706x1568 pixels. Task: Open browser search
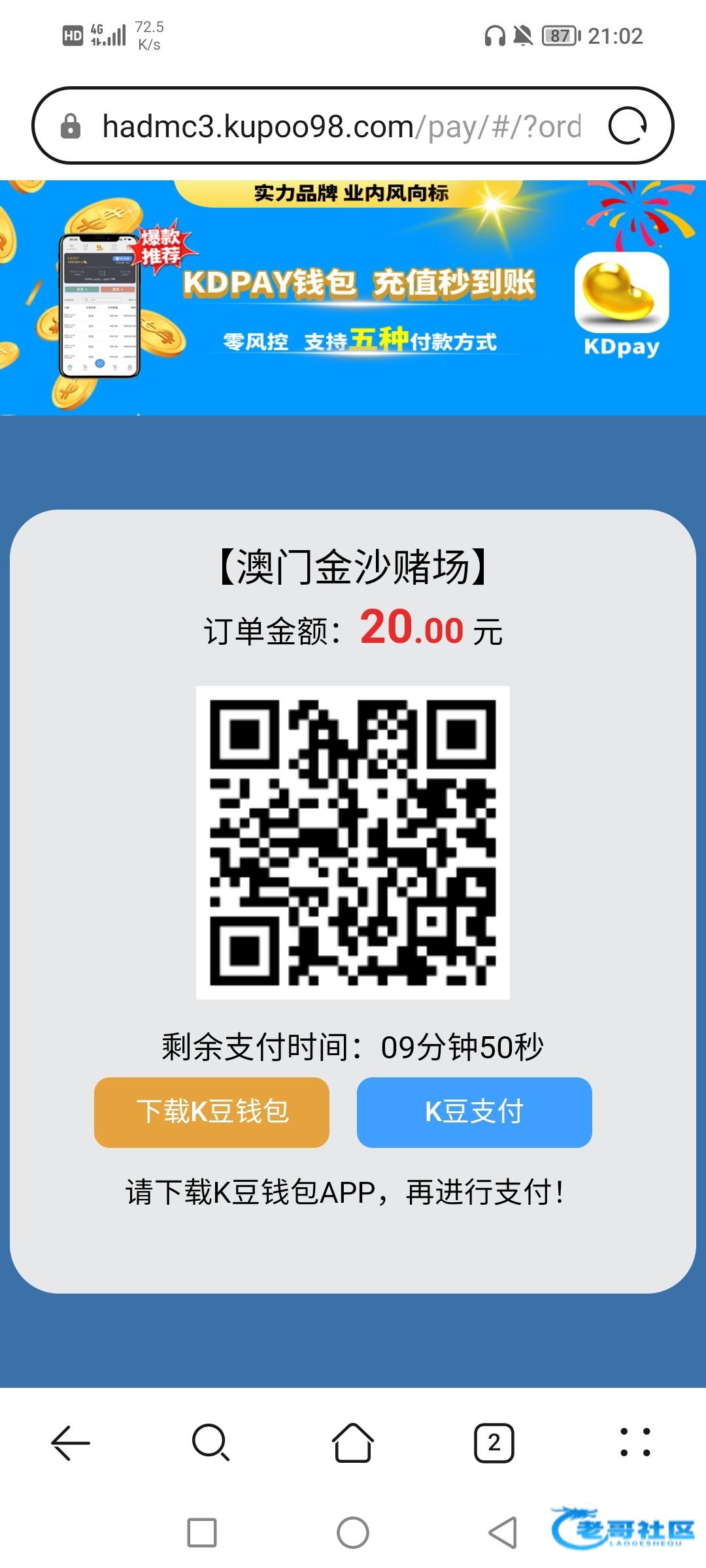coord(211,1442)
